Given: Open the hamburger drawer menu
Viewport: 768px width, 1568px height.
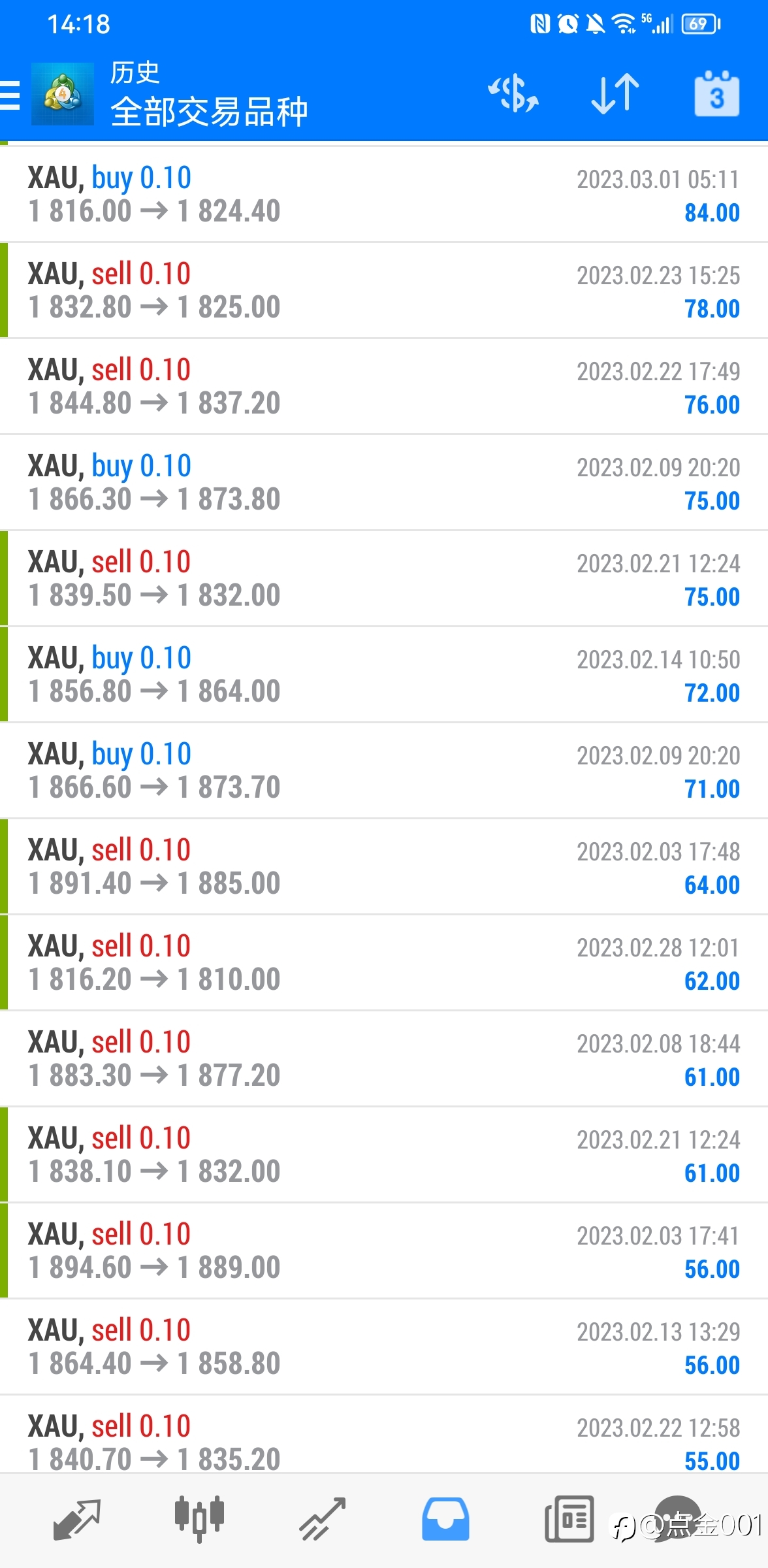Looking at the screenshot, I should tap(10, 95).
